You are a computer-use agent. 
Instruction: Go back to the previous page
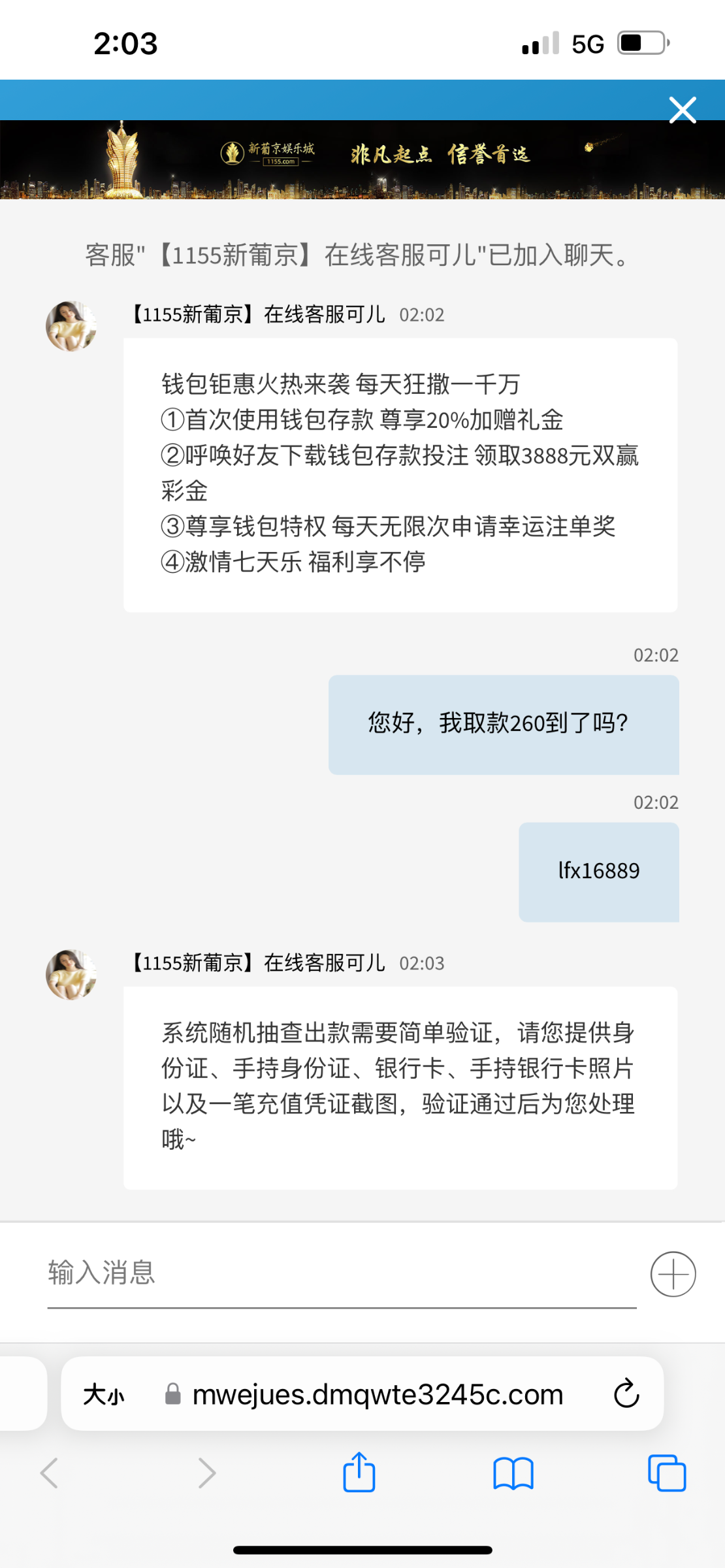(x=50, y=1473)
